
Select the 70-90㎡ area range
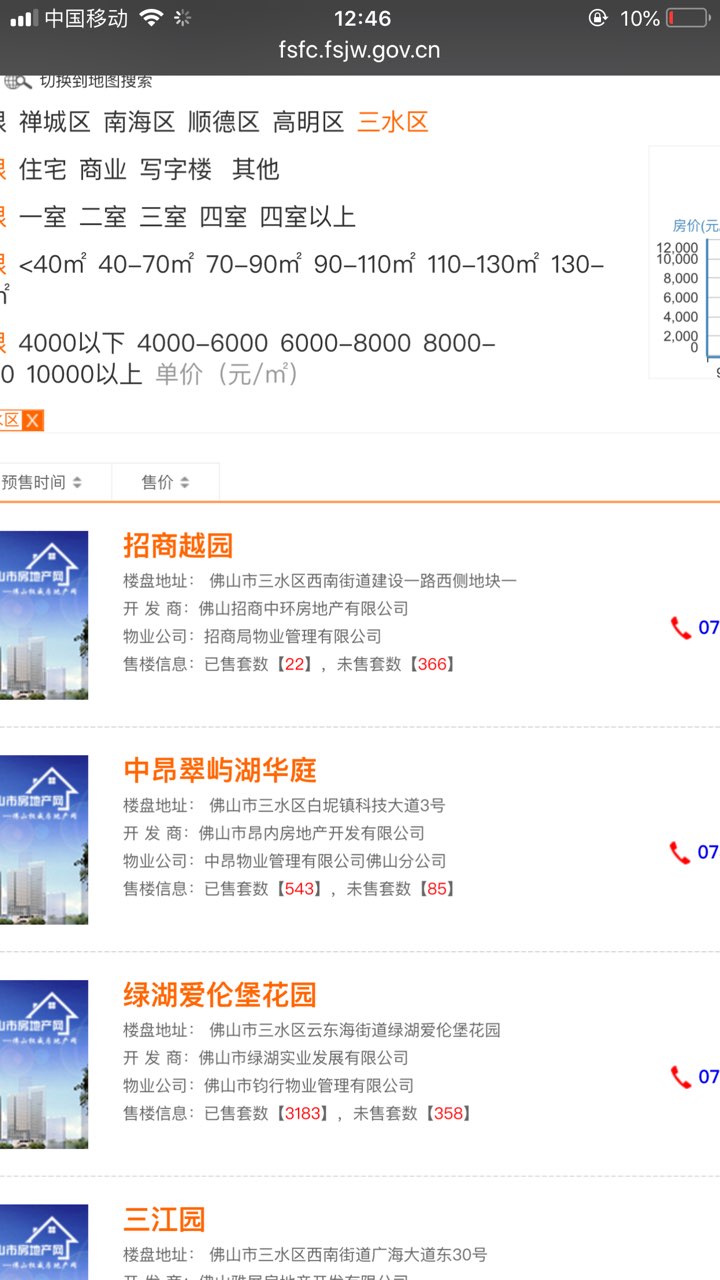[x=254, y=264]
